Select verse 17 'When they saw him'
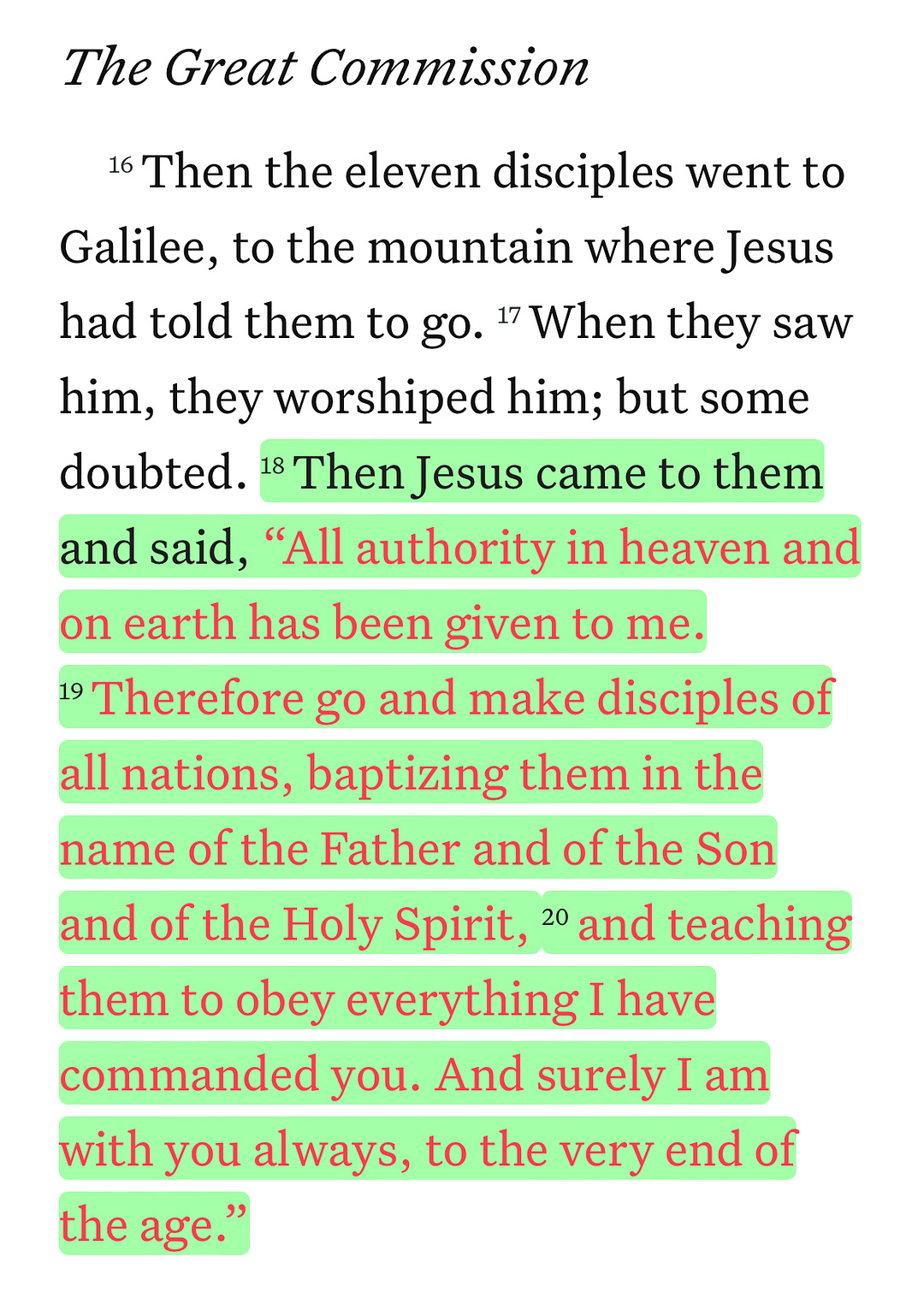The image size is (924, 1292). [x=428, y=398]
